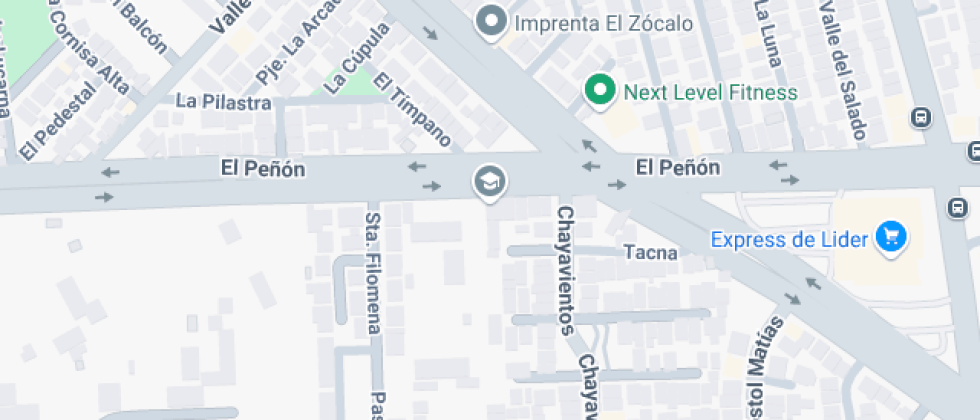Select the Imprenta El Zócalo place marker

click(490, 21)
